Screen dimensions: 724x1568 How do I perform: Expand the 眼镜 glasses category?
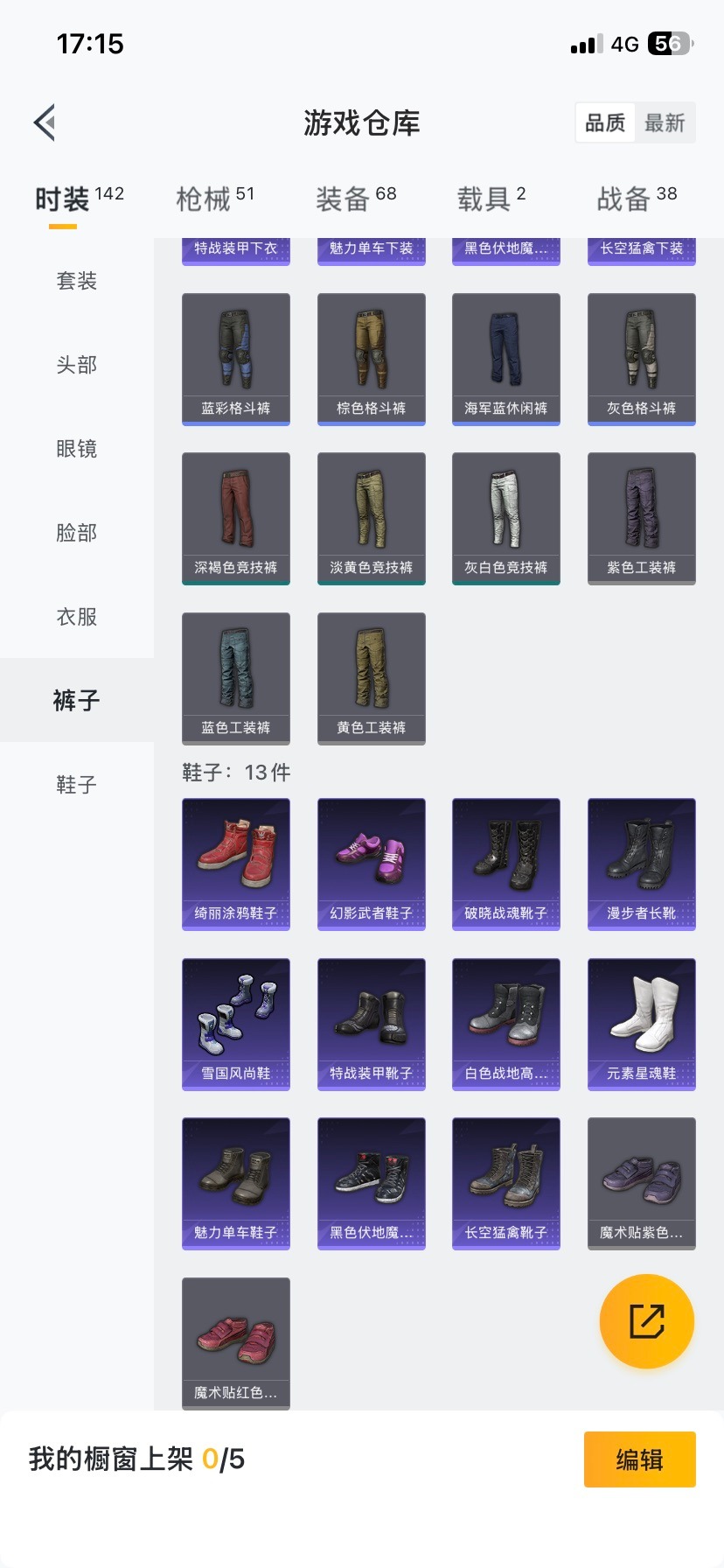pyautogui.click(x=74, y=449)
